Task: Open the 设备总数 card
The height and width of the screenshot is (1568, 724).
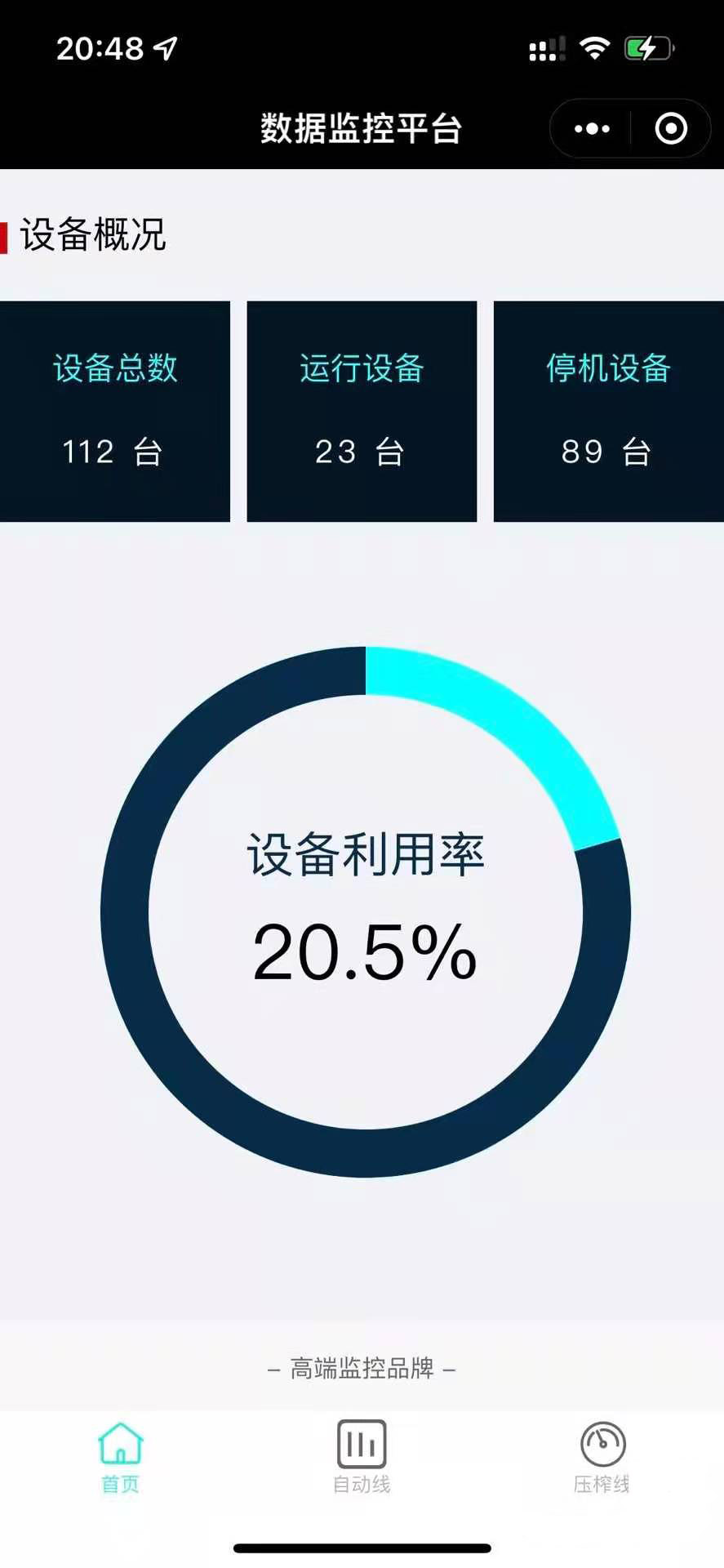Action: point(115,411)
